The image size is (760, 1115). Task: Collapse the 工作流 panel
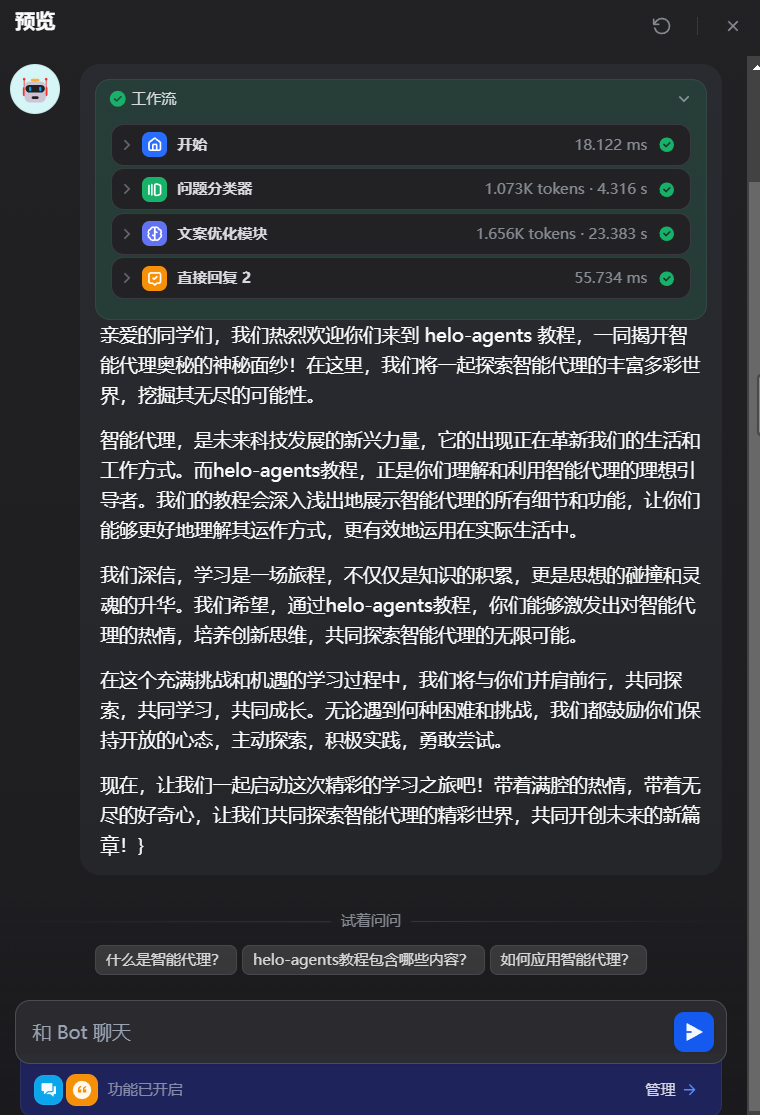pyautogui.click(x=684, y=99)
